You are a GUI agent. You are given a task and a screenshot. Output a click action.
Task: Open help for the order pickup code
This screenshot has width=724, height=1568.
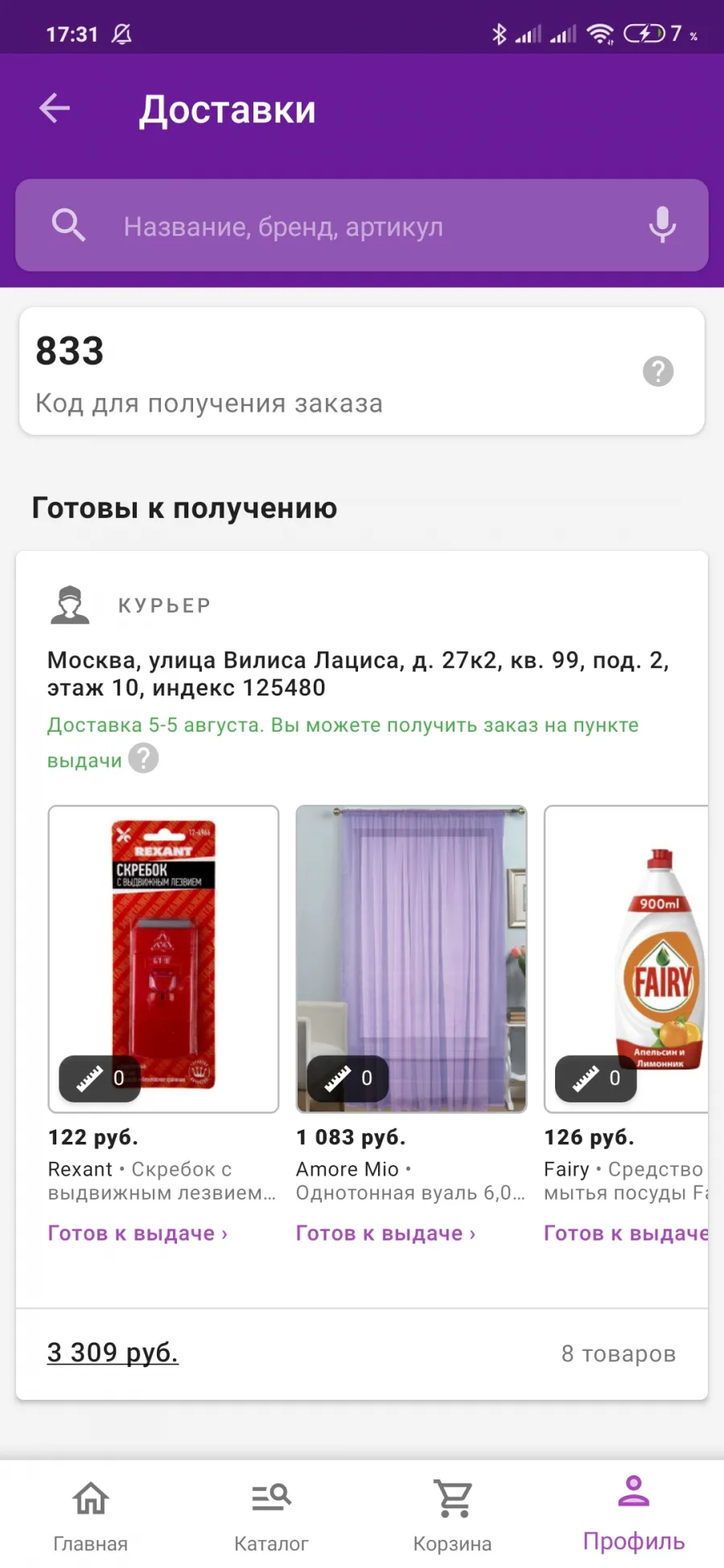(658, 371)
